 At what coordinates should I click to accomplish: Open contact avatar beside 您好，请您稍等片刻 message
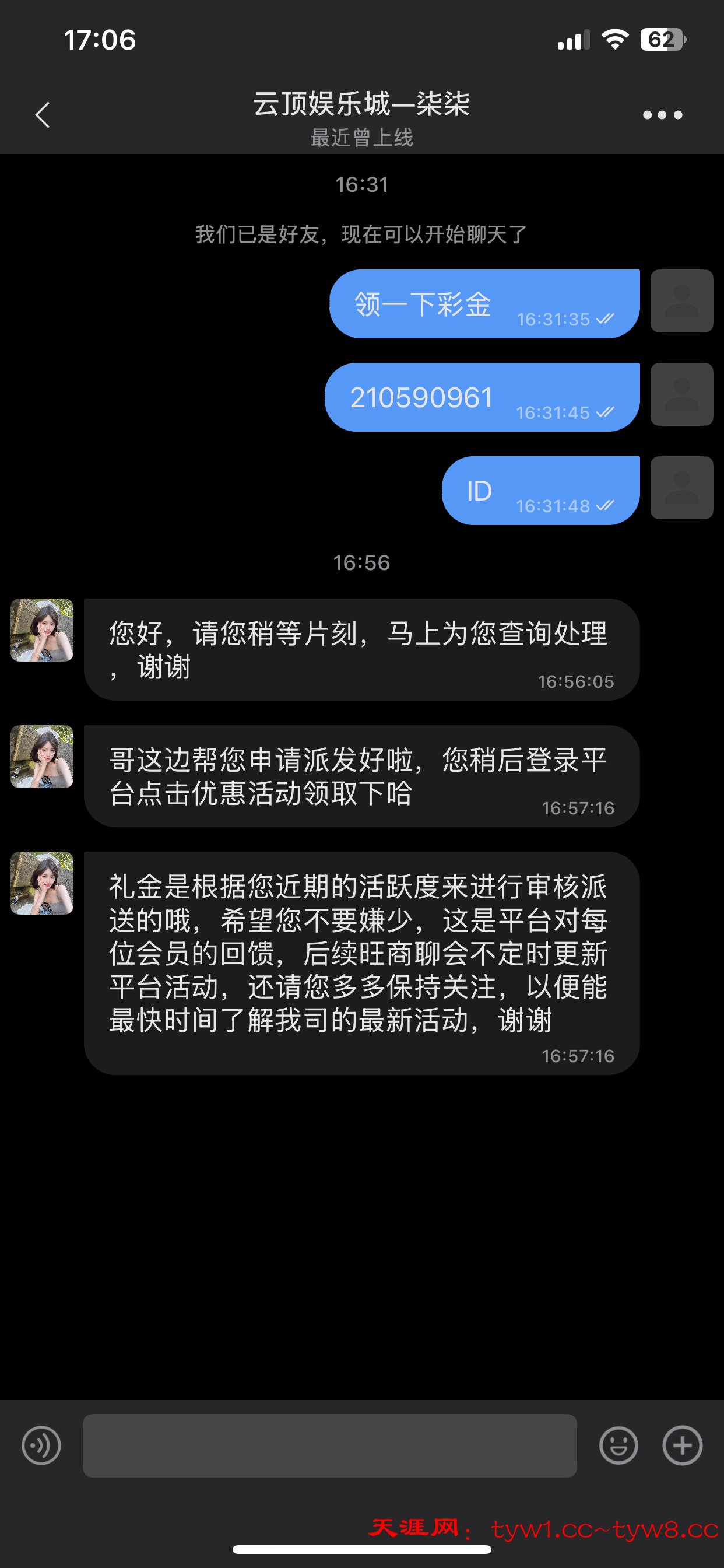[42, 630]
